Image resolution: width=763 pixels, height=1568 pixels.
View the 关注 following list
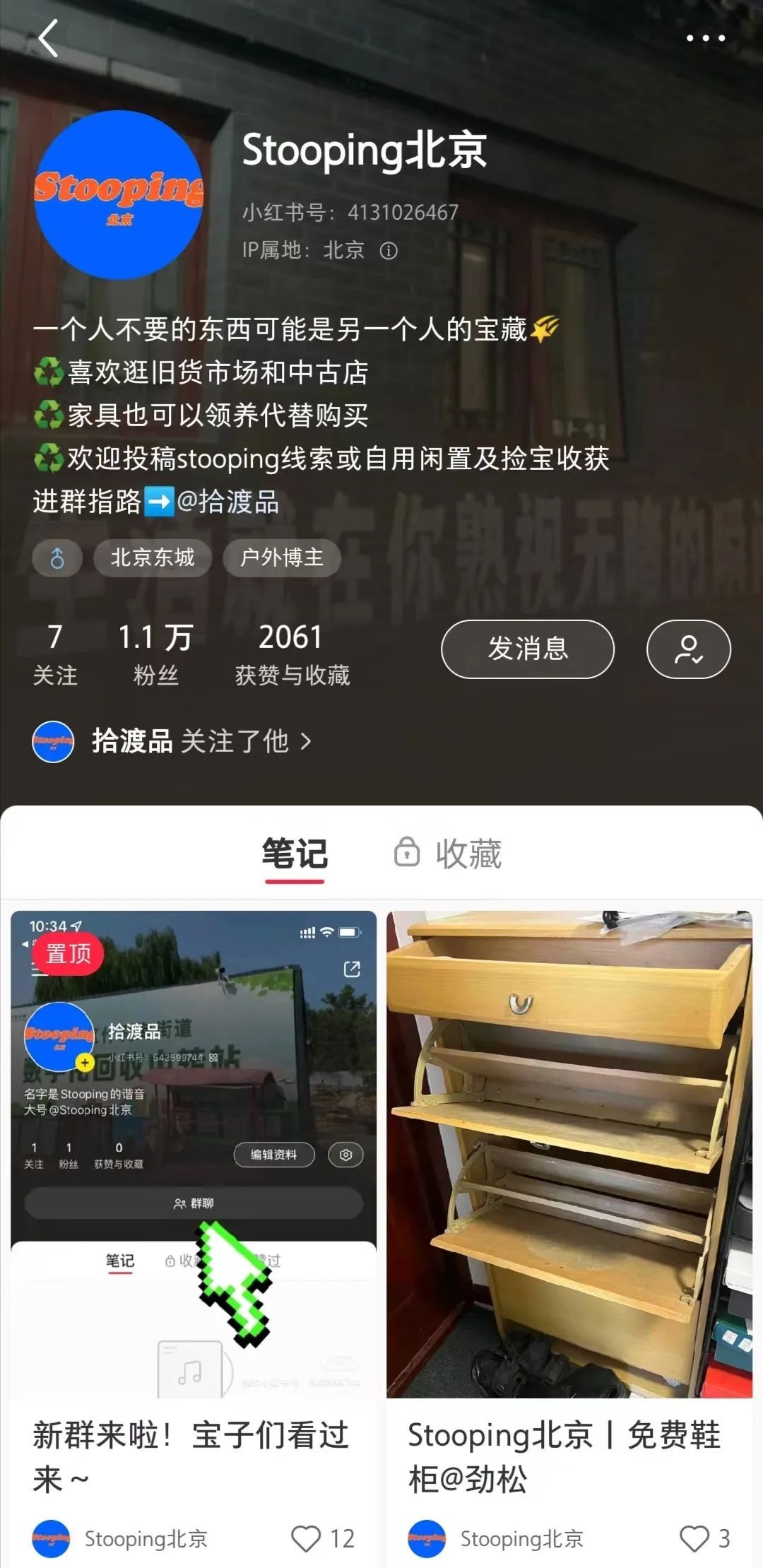point(55,654)
